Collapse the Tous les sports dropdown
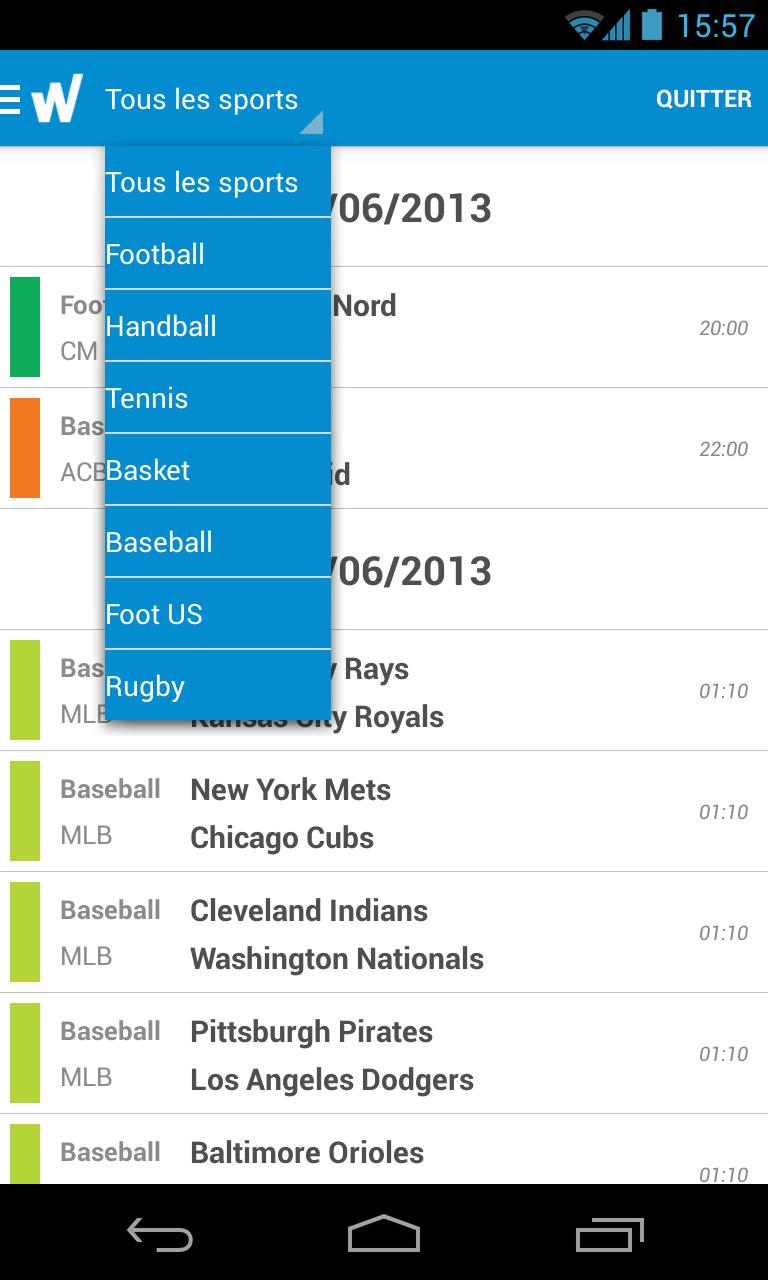The width and height of the screenshot is (768, 1280). coord(213,100)
